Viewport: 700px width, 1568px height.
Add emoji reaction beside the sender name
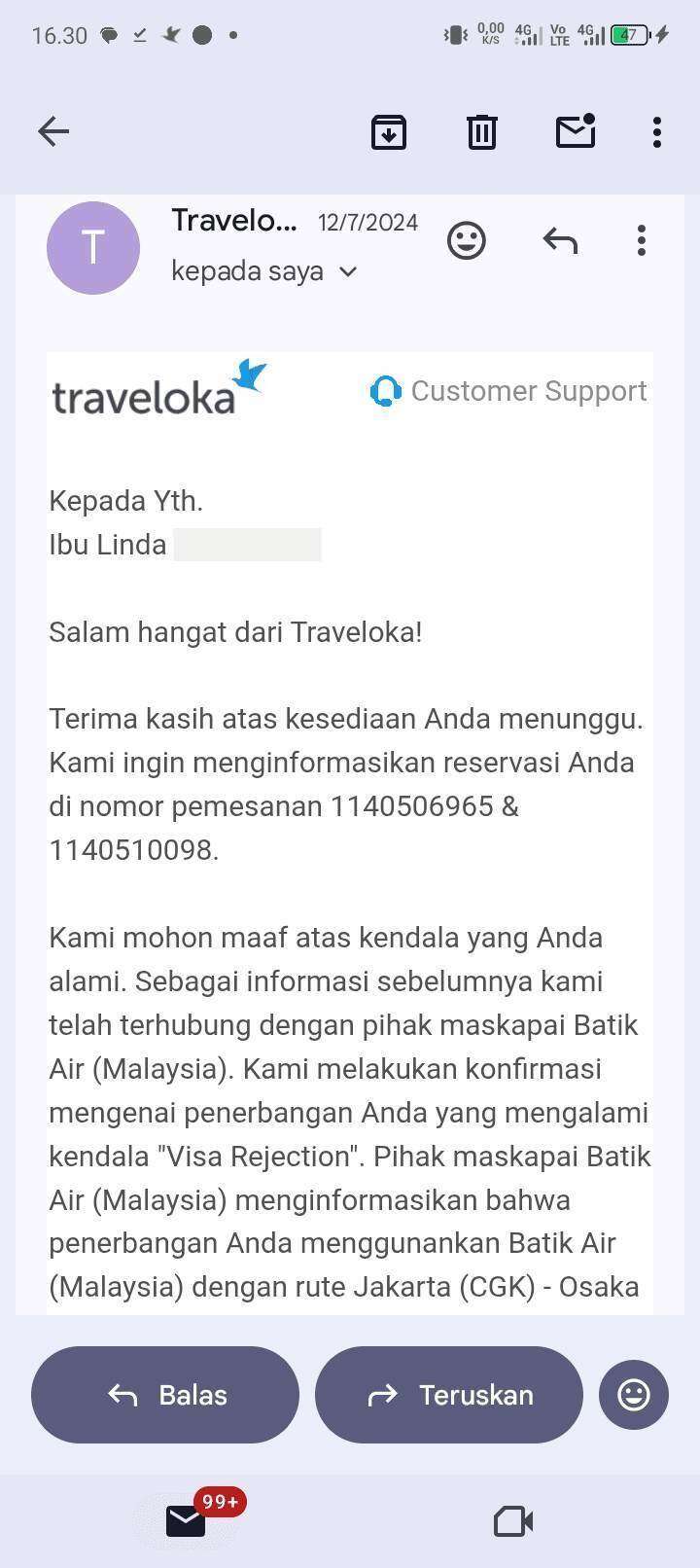(x=467, y=240)
